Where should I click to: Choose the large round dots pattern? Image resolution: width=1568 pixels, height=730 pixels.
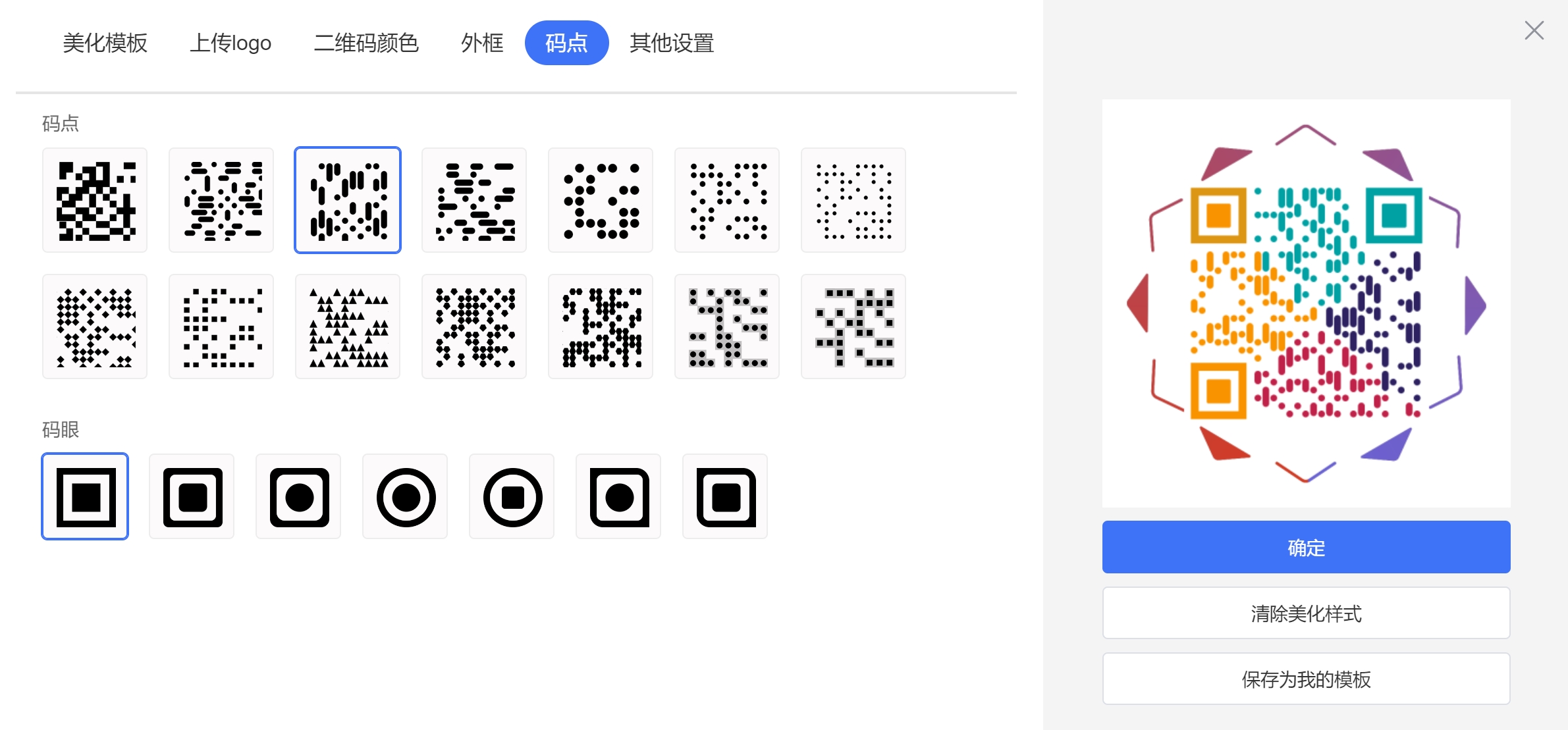pos(601,200)
